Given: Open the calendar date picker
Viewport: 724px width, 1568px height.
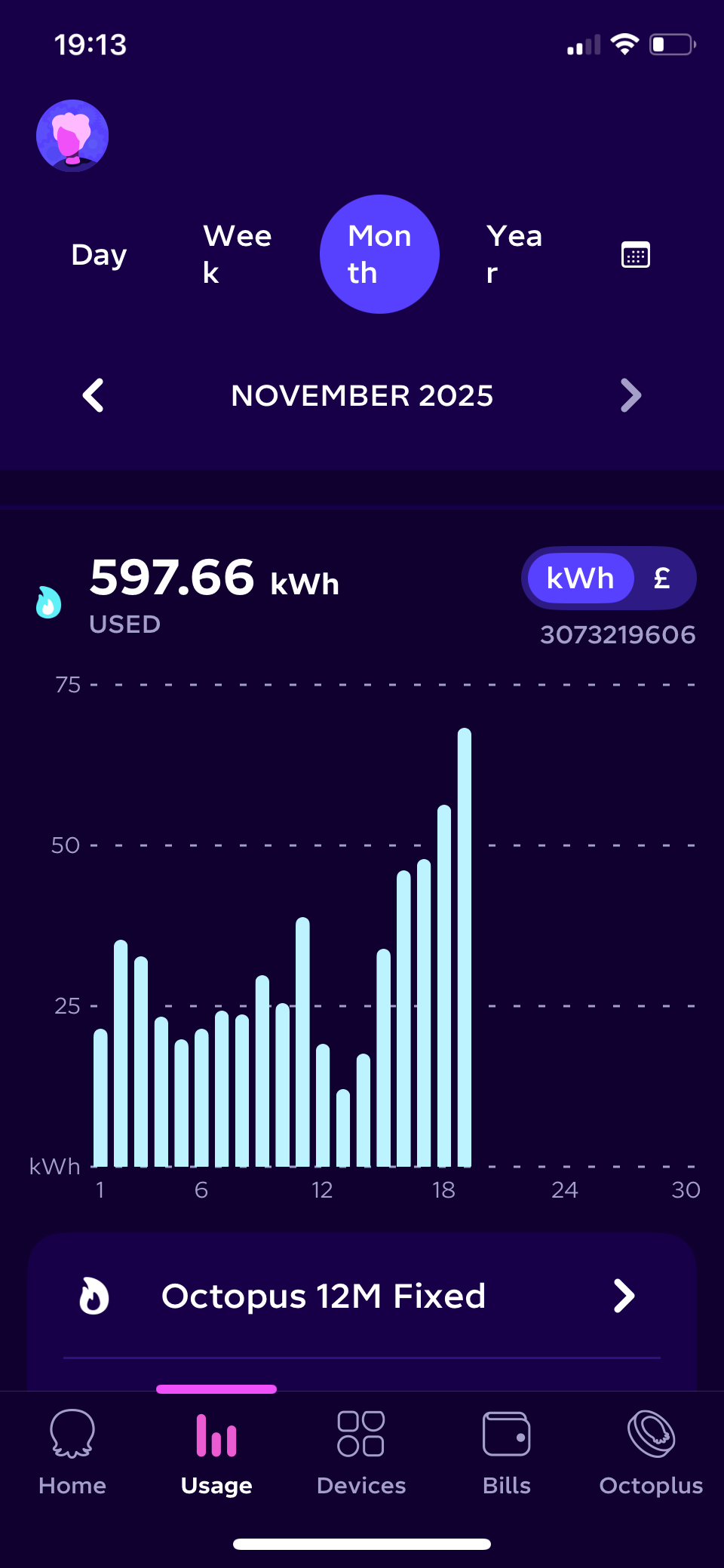Looking at the screenshot, I should click(x=635, y=255).
